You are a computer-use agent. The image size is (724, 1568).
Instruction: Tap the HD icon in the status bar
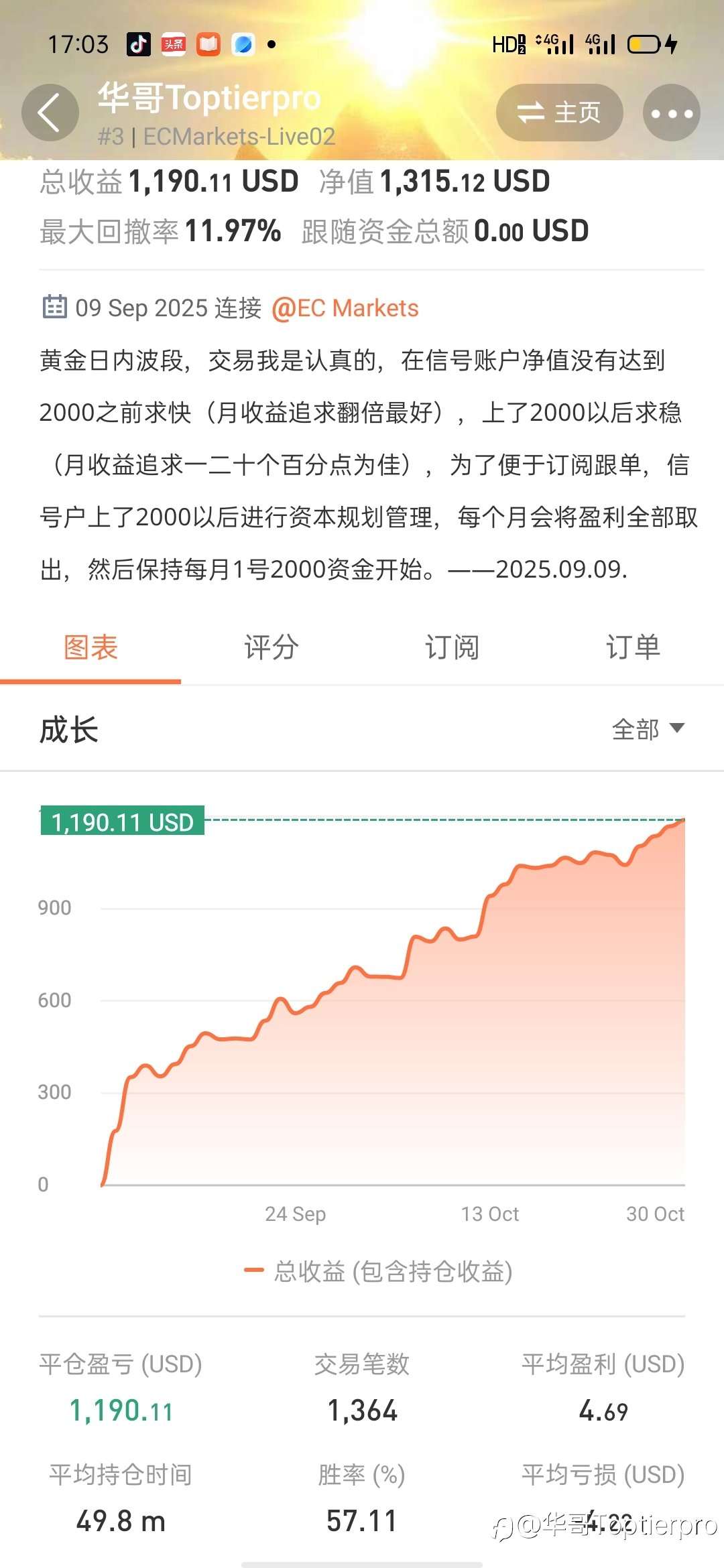click(x=510, y=44)
